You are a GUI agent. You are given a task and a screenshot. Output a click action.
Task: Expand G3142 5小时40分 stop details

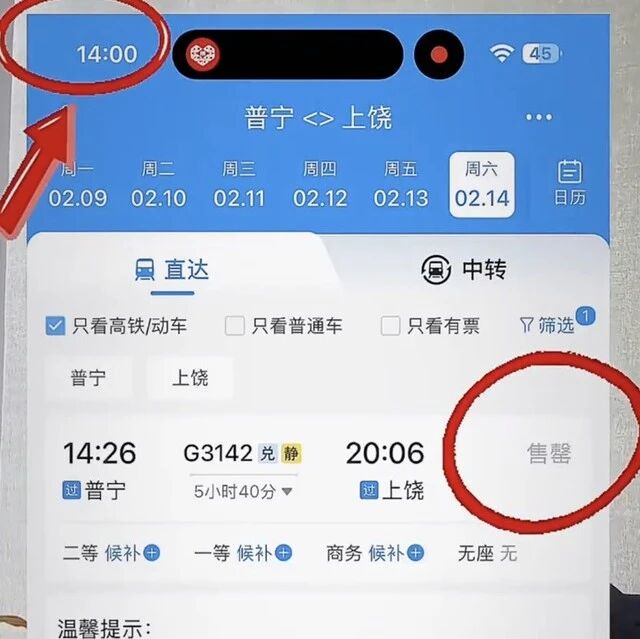(x=243, y=491)
